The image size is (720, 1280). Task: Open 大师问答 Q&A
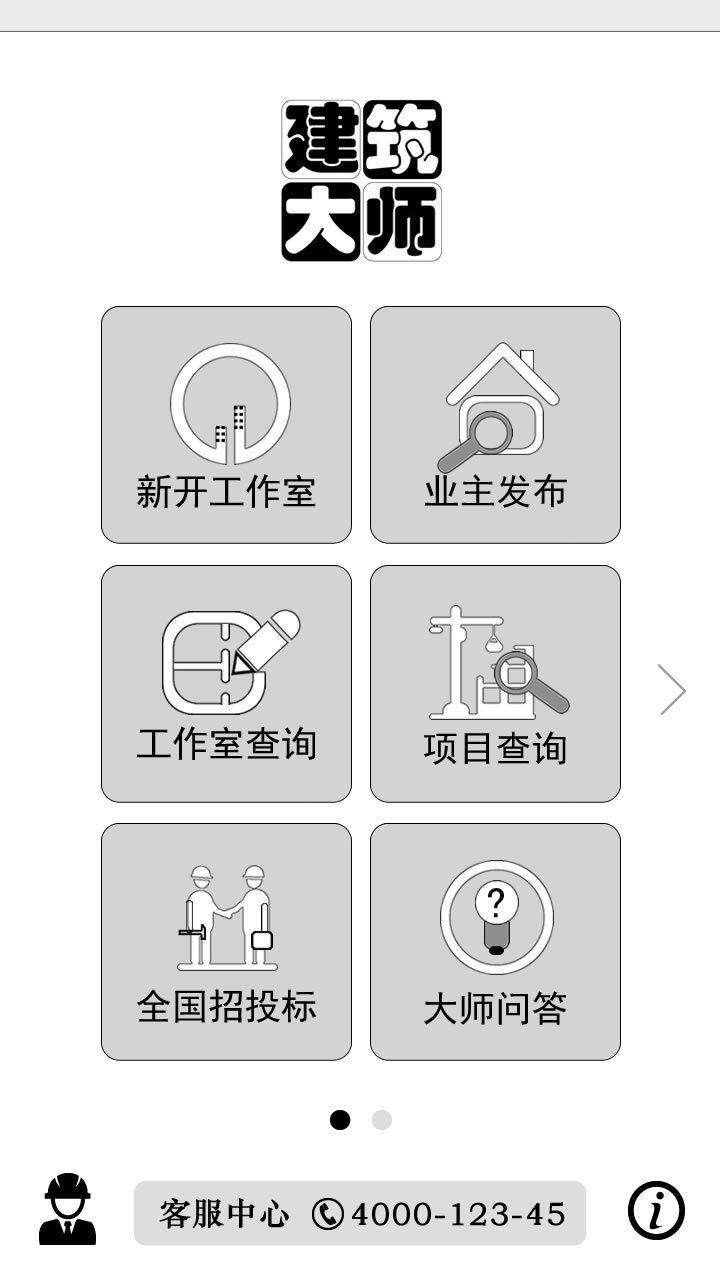click(x=495, y=942)
